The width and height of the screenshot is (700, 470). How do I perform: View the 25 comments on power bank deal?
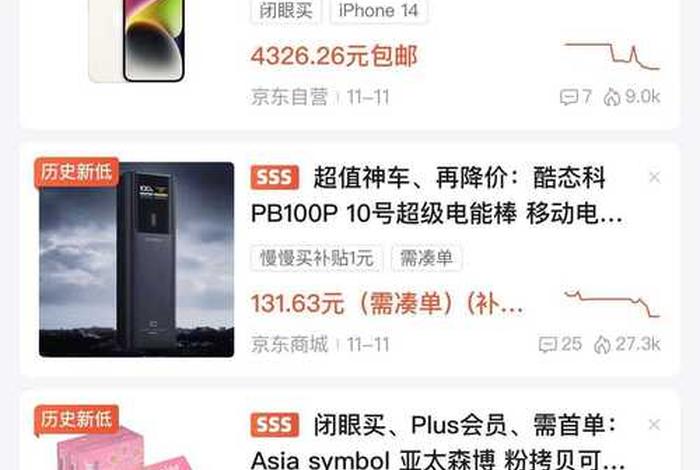[560, 344]
